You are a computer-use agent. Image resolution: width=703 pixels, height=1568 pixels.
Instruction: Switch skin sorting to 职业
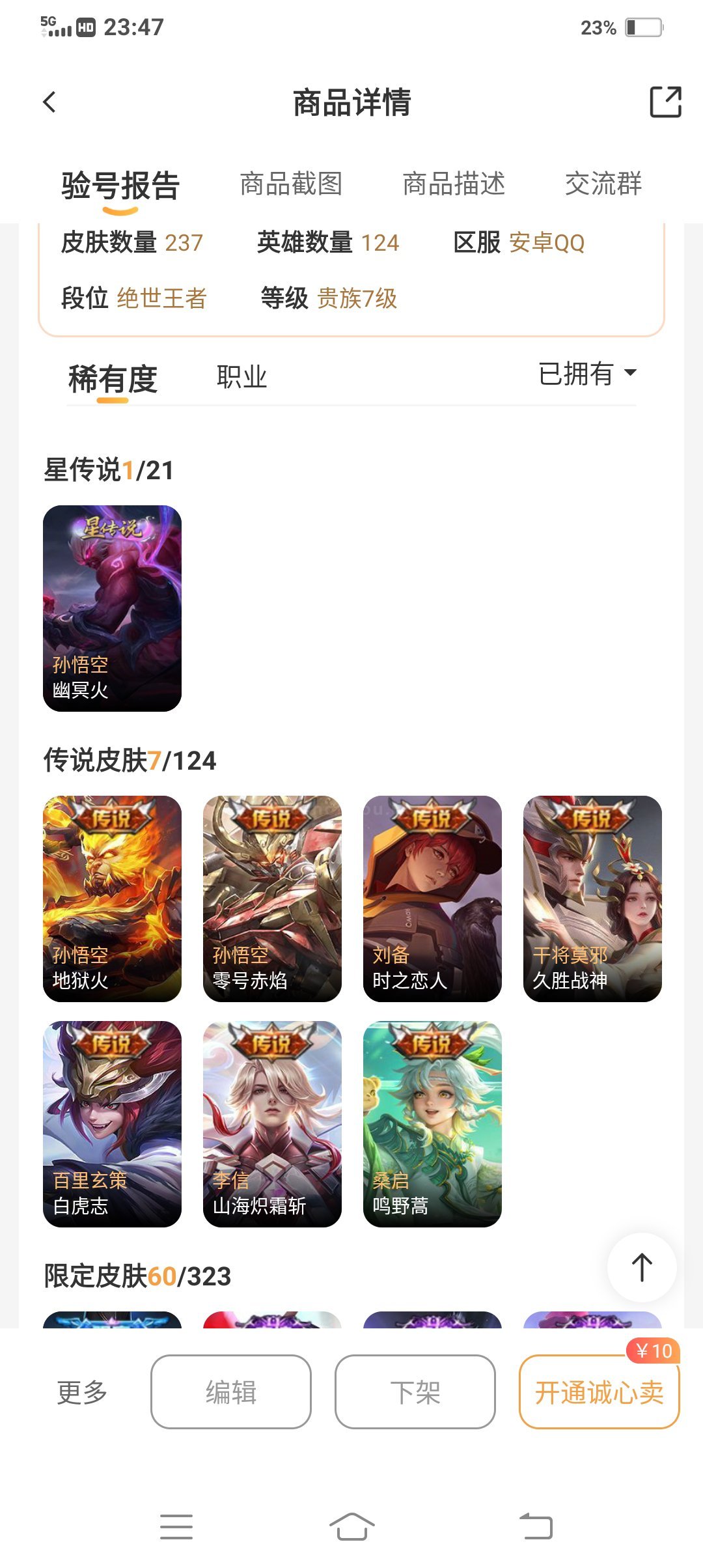click(241, 377)
